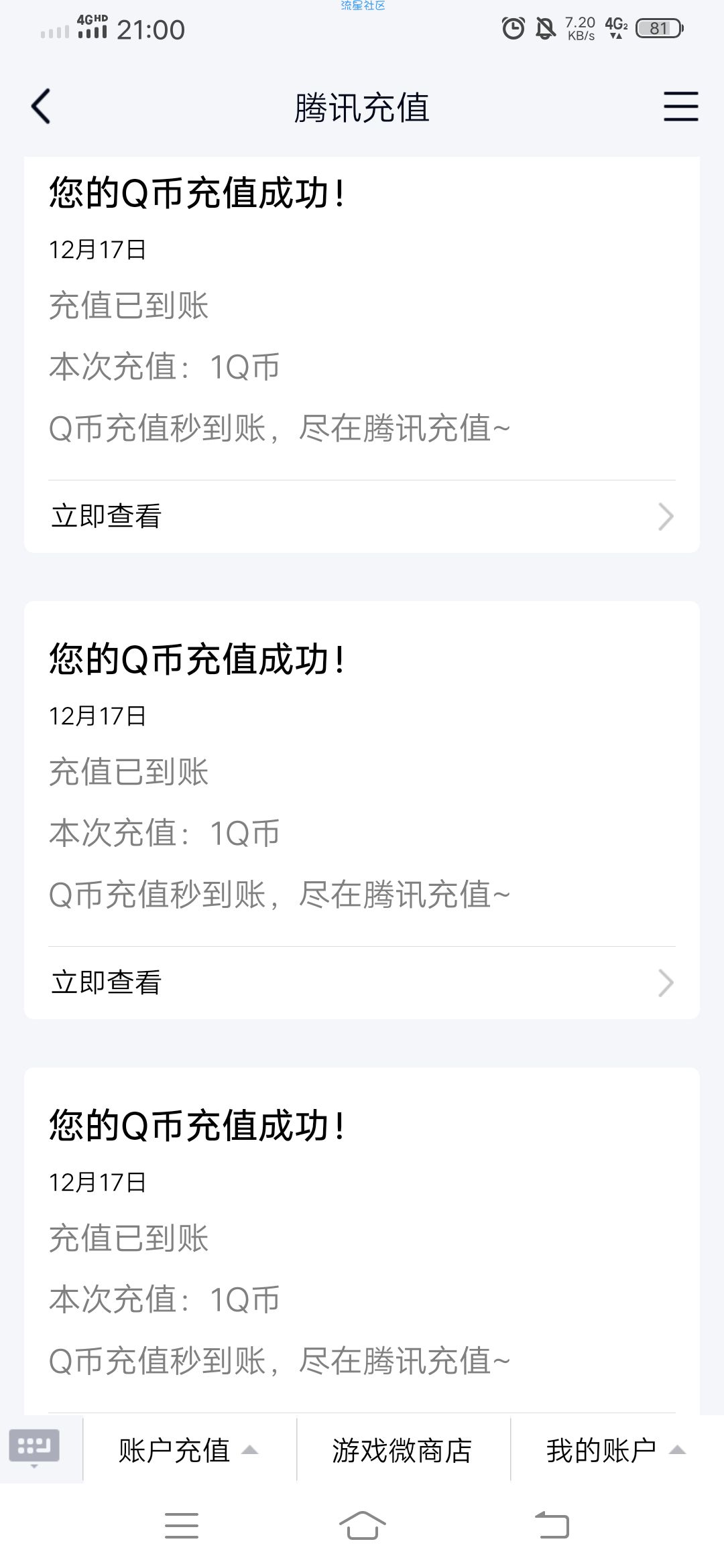Switch to keyboard input mode
The image size is (724, 1568).
[34, 1449]
